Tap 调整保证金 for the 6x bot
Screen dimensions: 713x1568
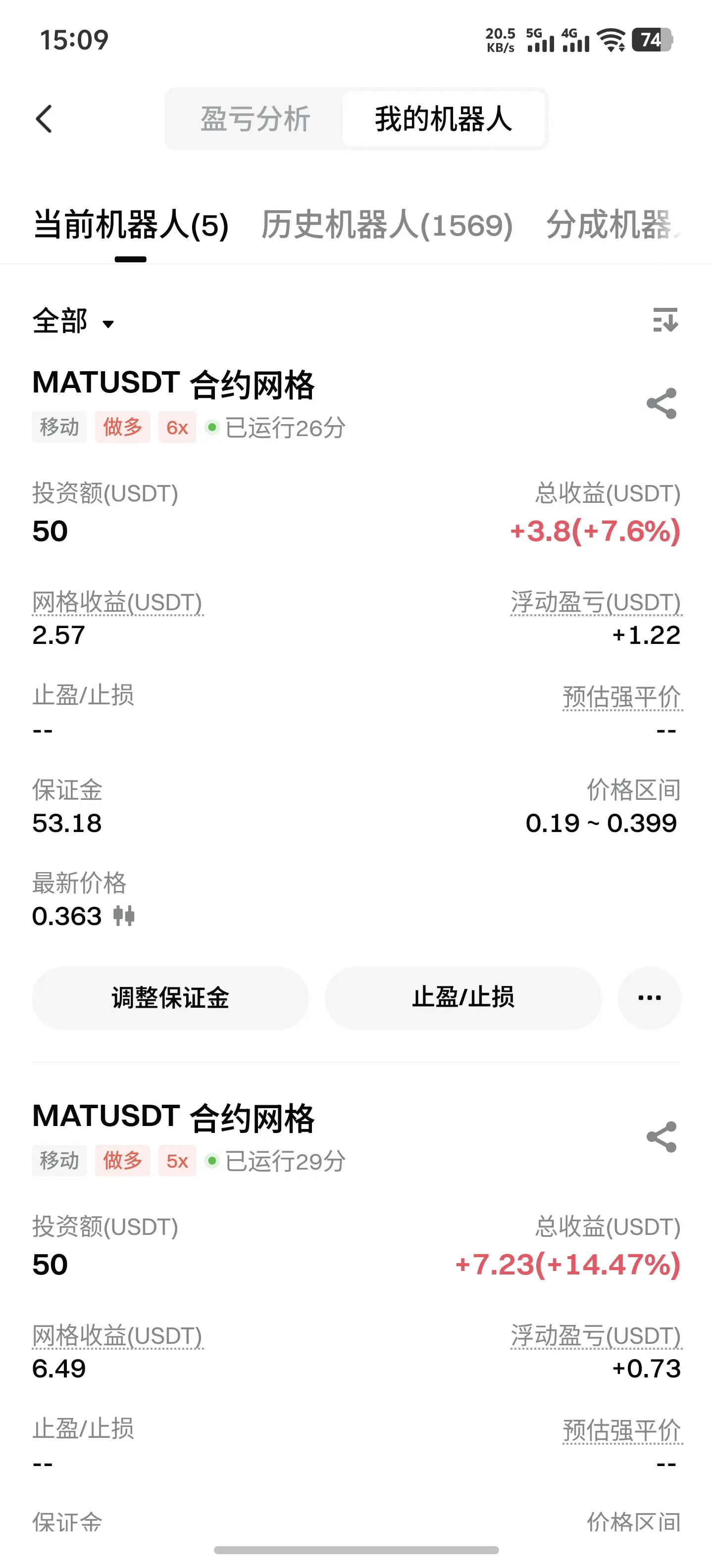[170, 998]
